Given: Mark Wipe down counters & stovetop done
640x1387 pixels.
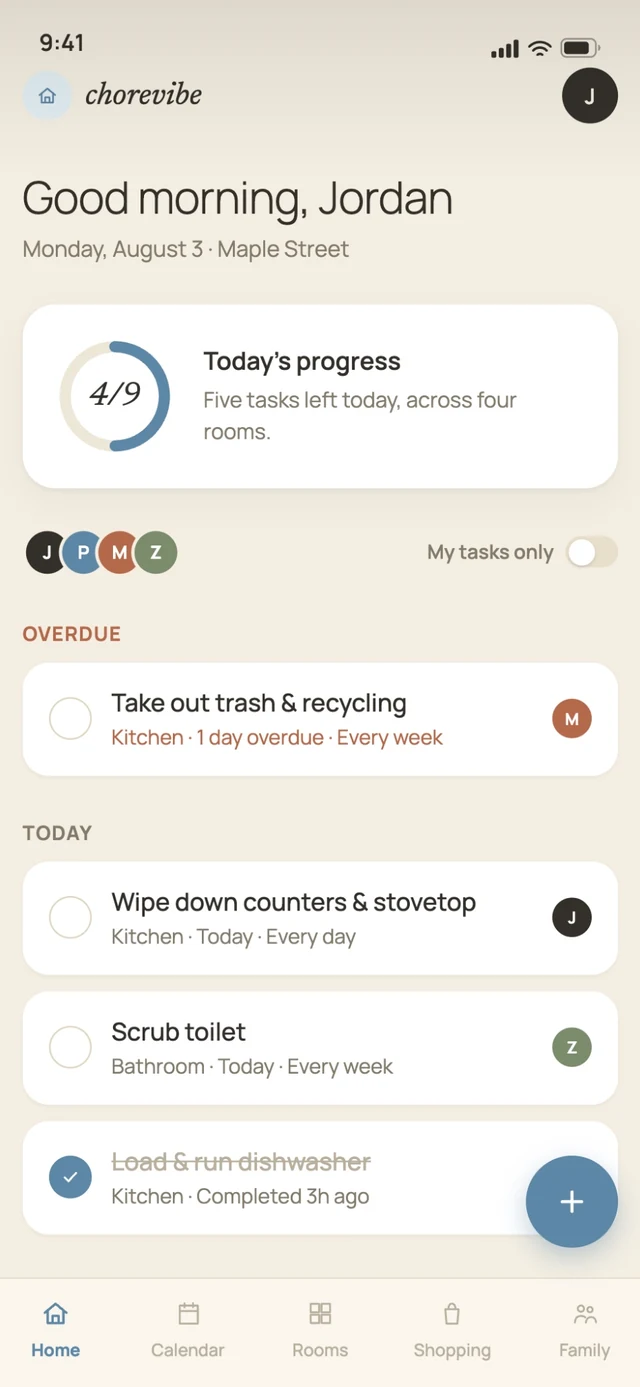Looking at the screenshot, I should tap(70, 918).
